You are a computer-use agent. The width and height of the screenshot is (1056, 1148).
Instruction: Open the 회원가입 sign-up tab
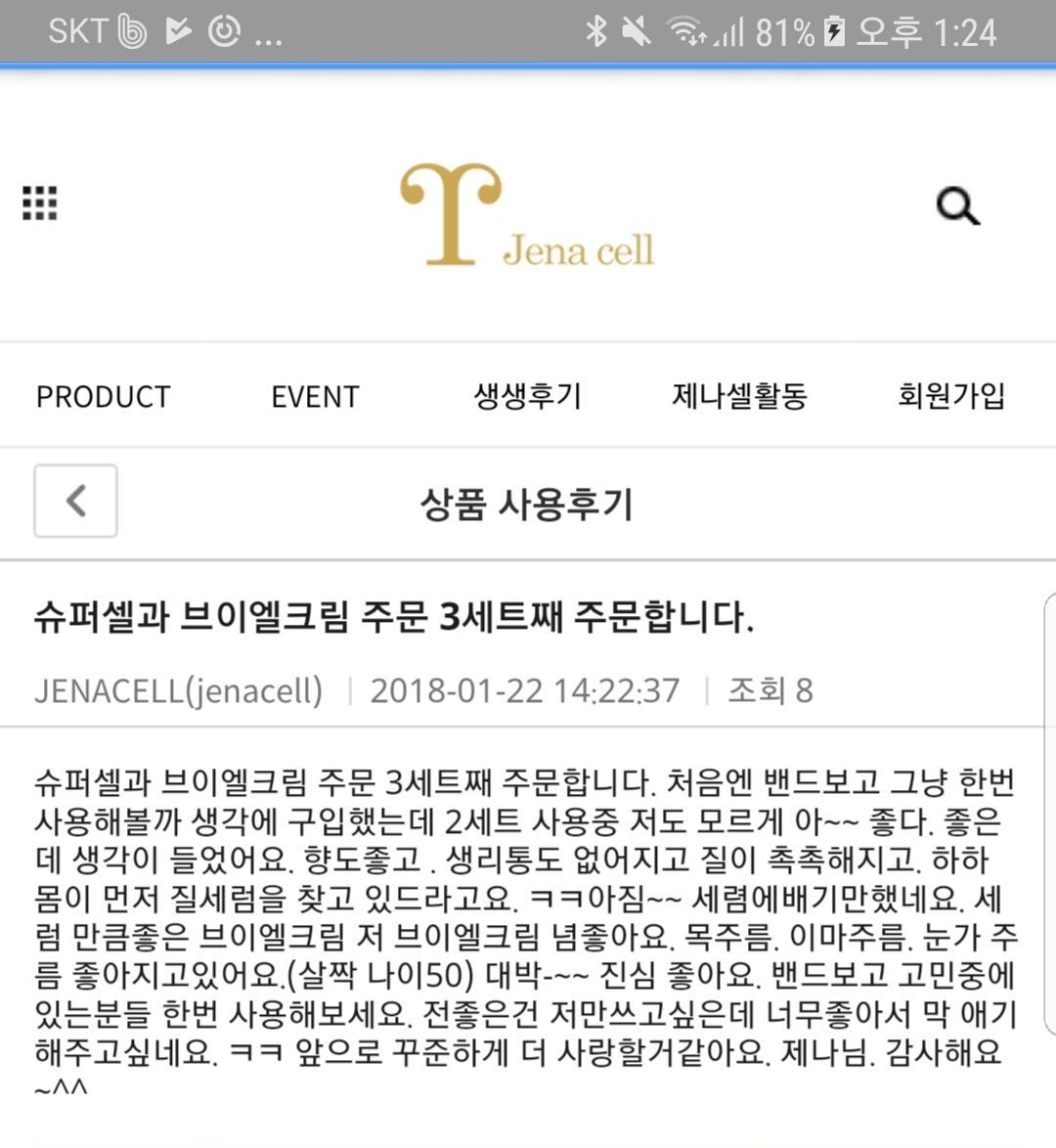pos(951,396)
